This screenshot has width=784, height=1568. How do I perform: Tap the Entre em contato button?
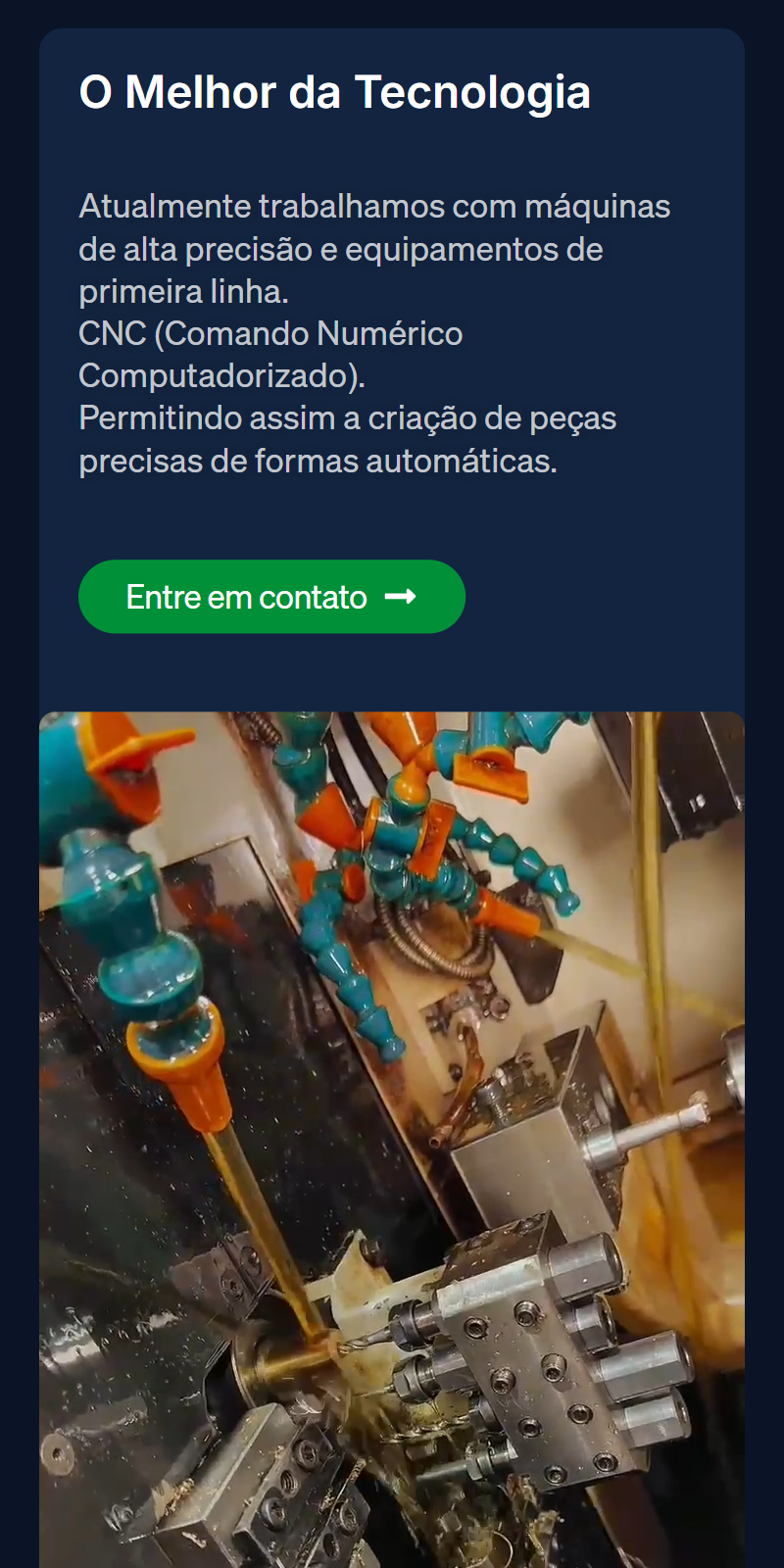click(271, 597)
